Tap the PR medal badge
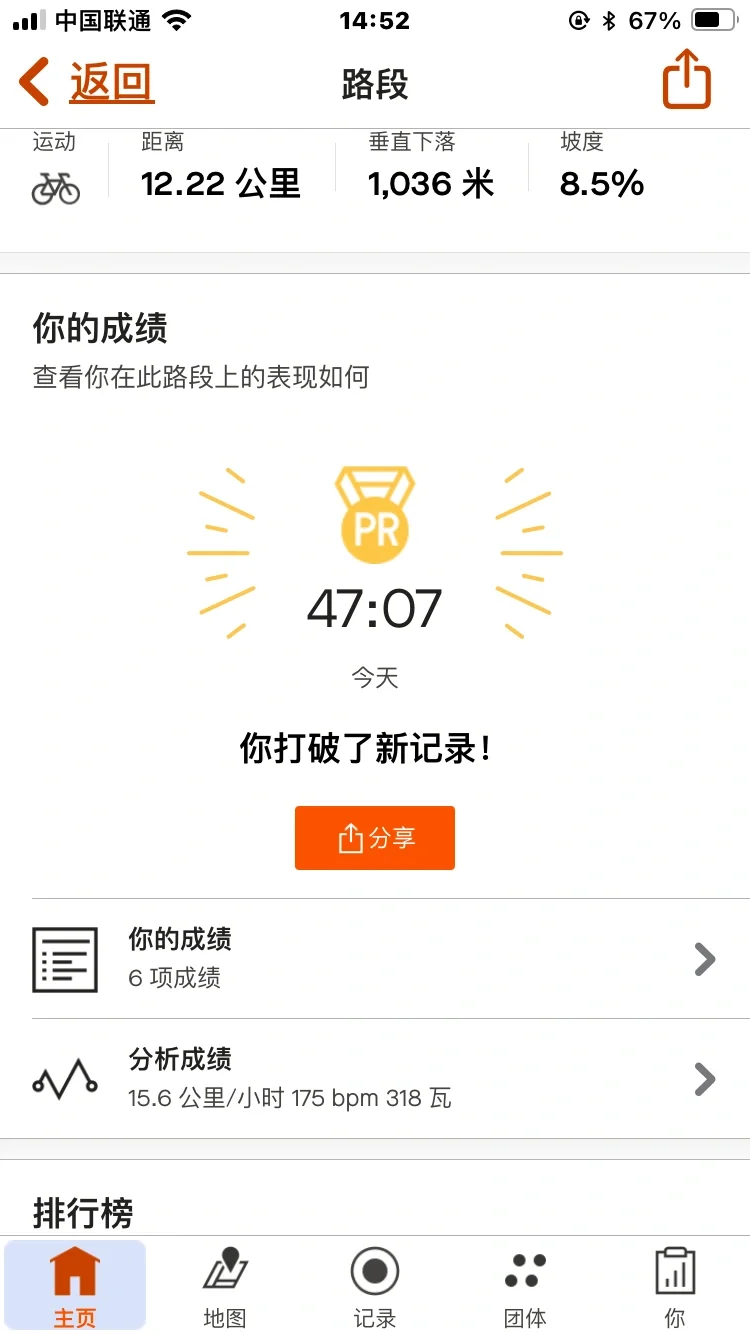The width and height of the screenshot is (750, 1334). tap(375, 515)
